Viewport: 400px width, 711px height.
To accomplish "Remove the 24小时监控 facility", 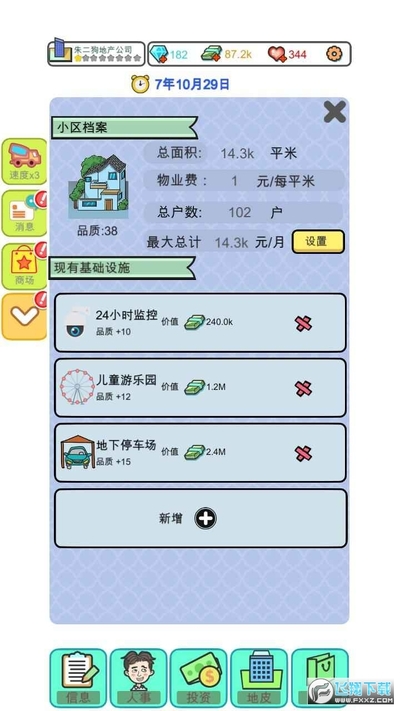I will click(303, 323).
